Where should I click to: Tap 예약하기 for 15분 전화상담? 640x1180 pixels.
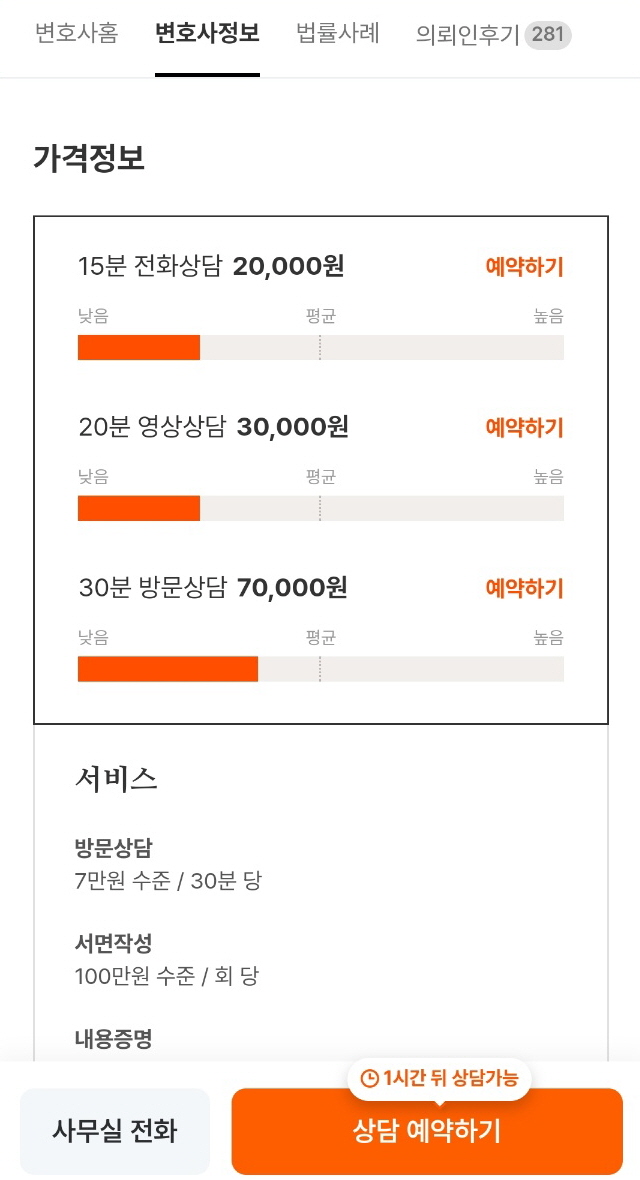pos(524,266)
